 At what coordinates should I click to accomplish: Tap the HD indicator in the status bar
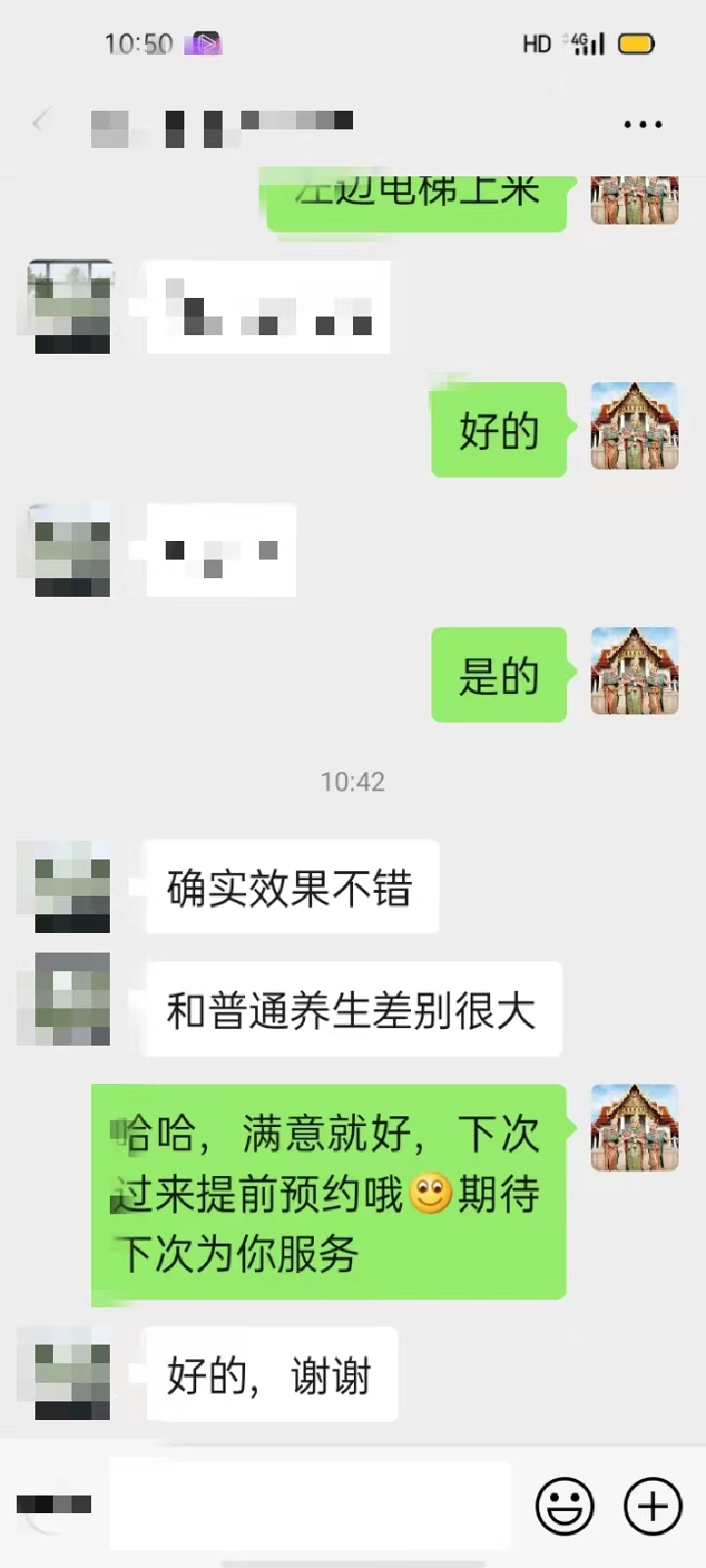[534, 43]
